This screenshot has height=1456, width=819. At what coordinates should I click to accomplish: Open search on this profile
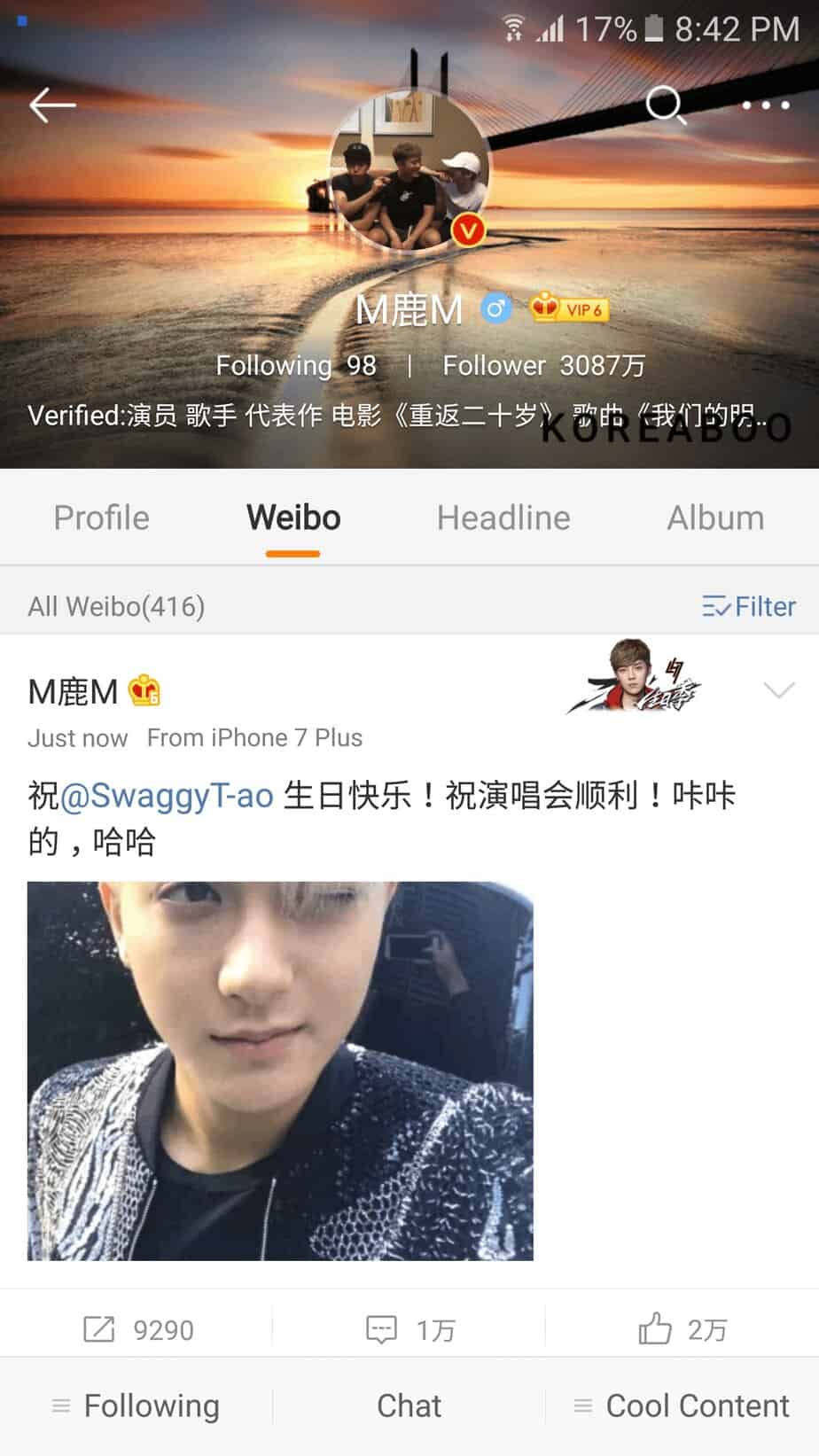666,105
